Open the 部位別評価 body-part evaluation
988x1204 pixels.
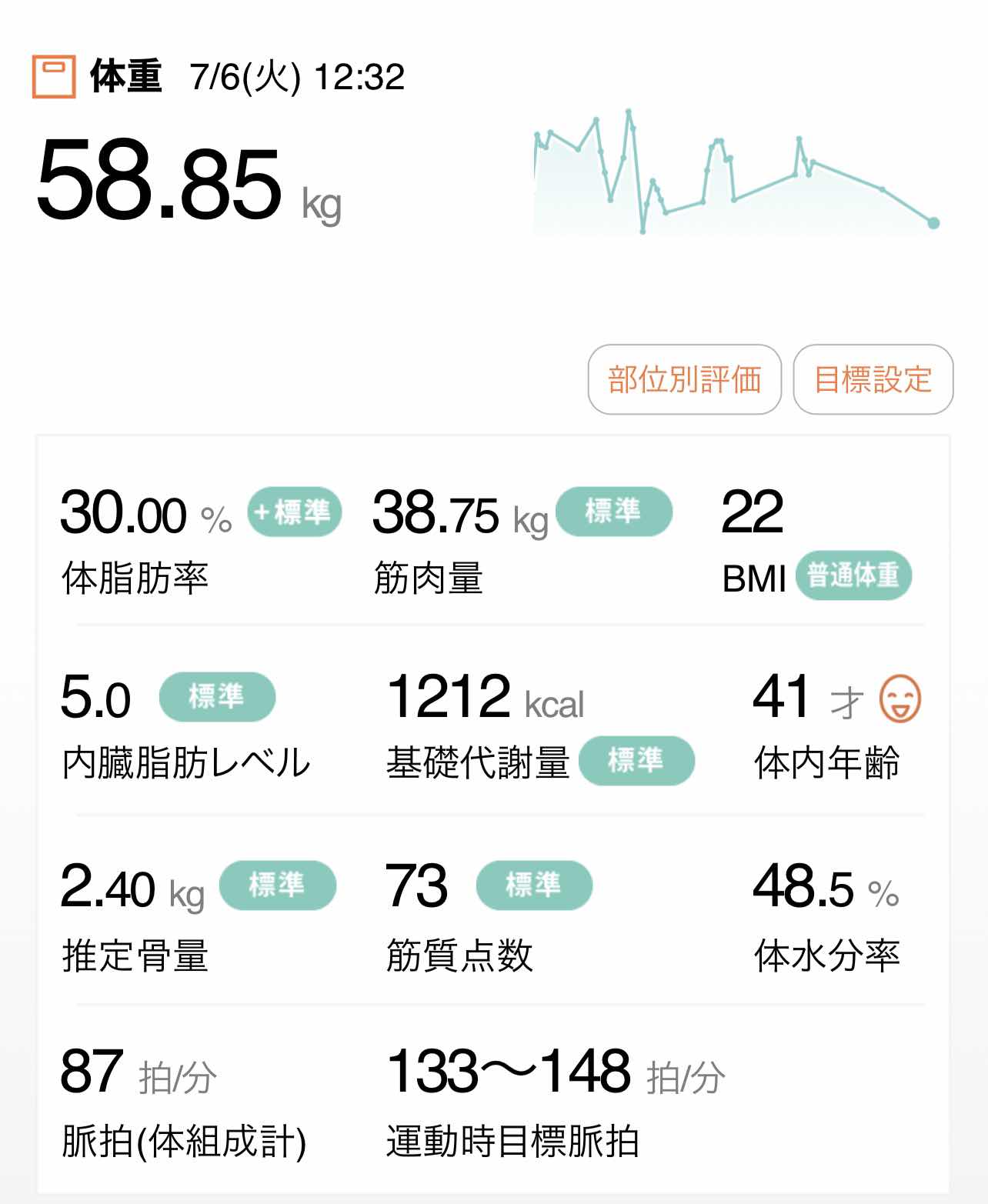[684, 379]
